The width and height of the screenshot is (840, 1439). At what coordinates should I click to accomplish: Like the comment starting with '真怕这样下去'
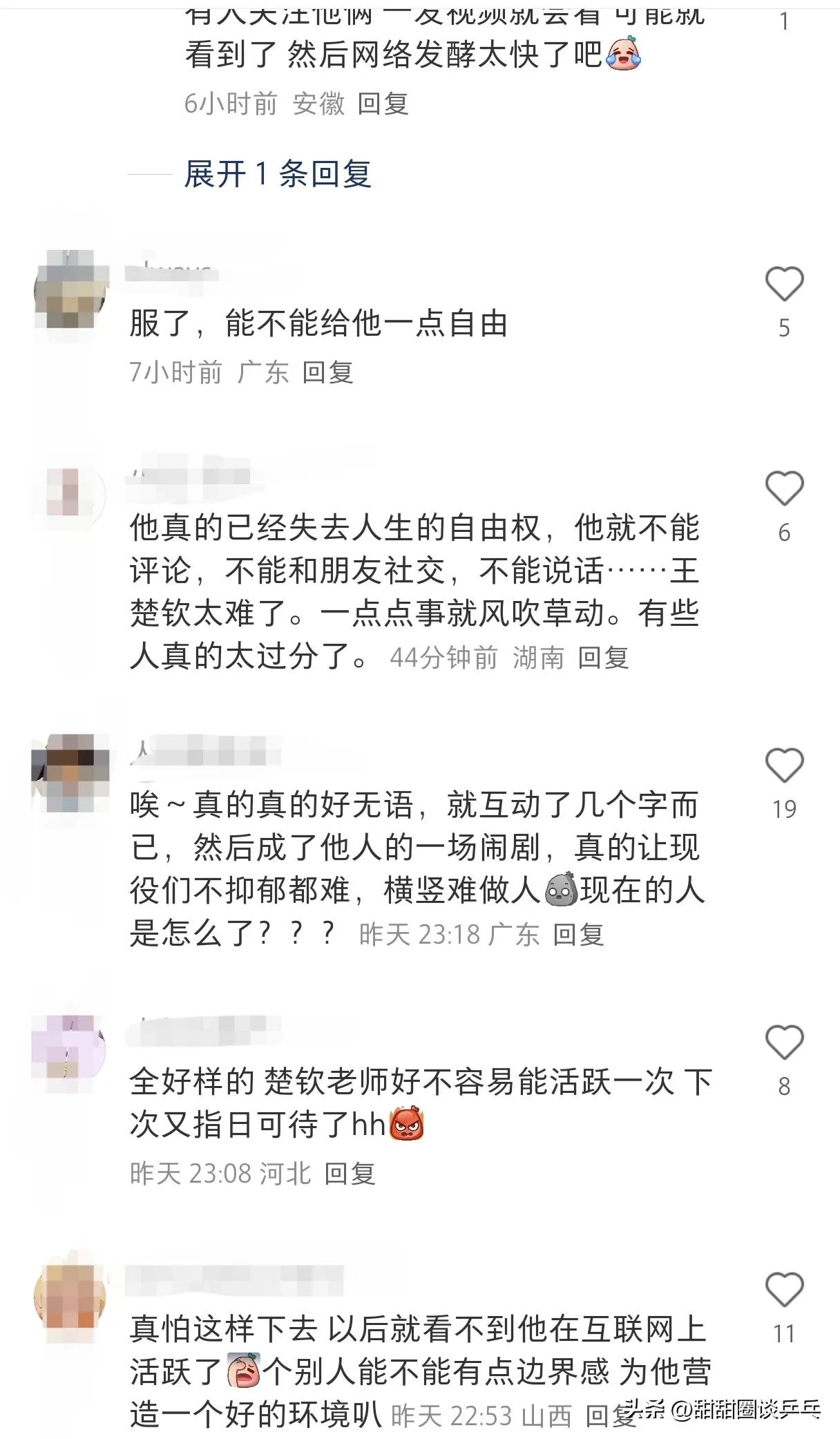tap(784, 1290)
